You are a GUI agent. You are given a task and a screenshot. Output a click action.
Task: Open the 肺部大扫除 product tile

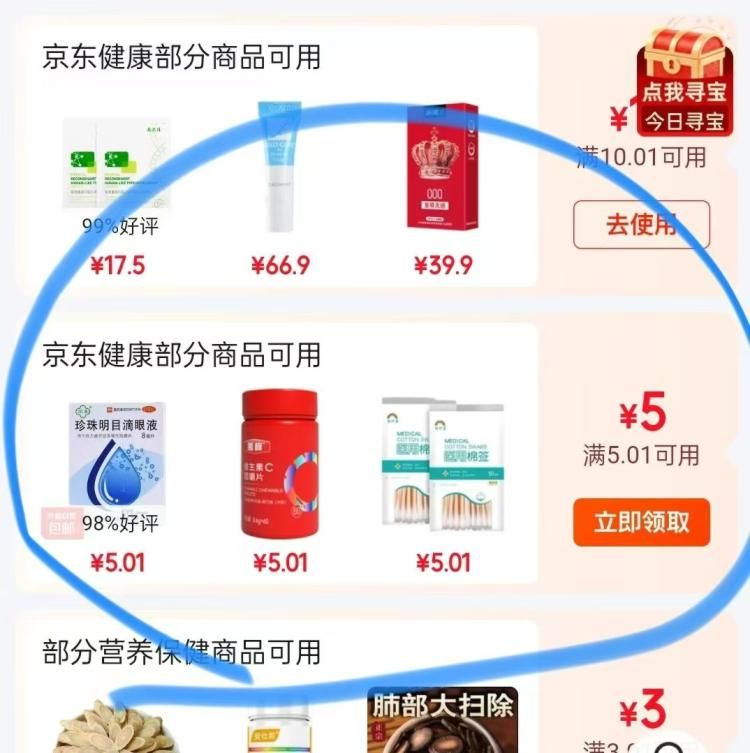point(441,718)
